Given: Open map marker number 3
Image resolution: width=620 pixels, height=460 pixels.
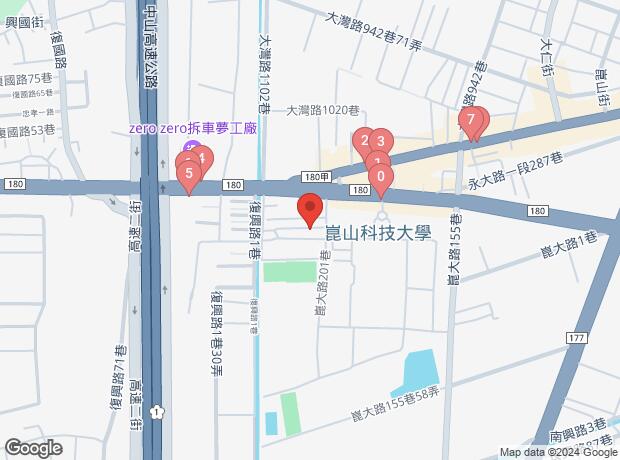Looking at the screenshot, I should click(381, 141).
